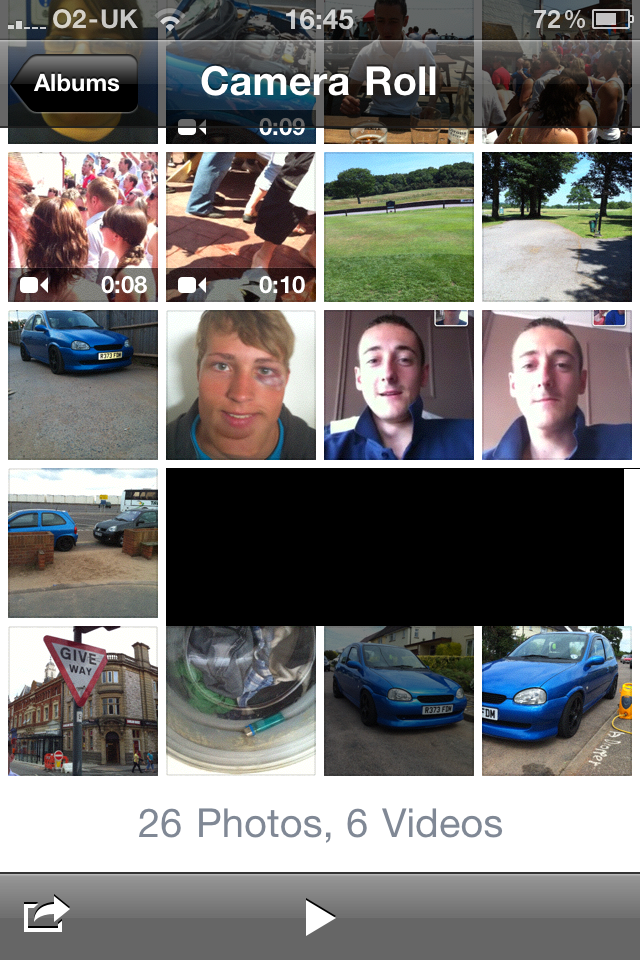This screenshot has height=960, width=640.
Task: Open the blue car photo beside yellow bucket
Action: coord(557,701)
